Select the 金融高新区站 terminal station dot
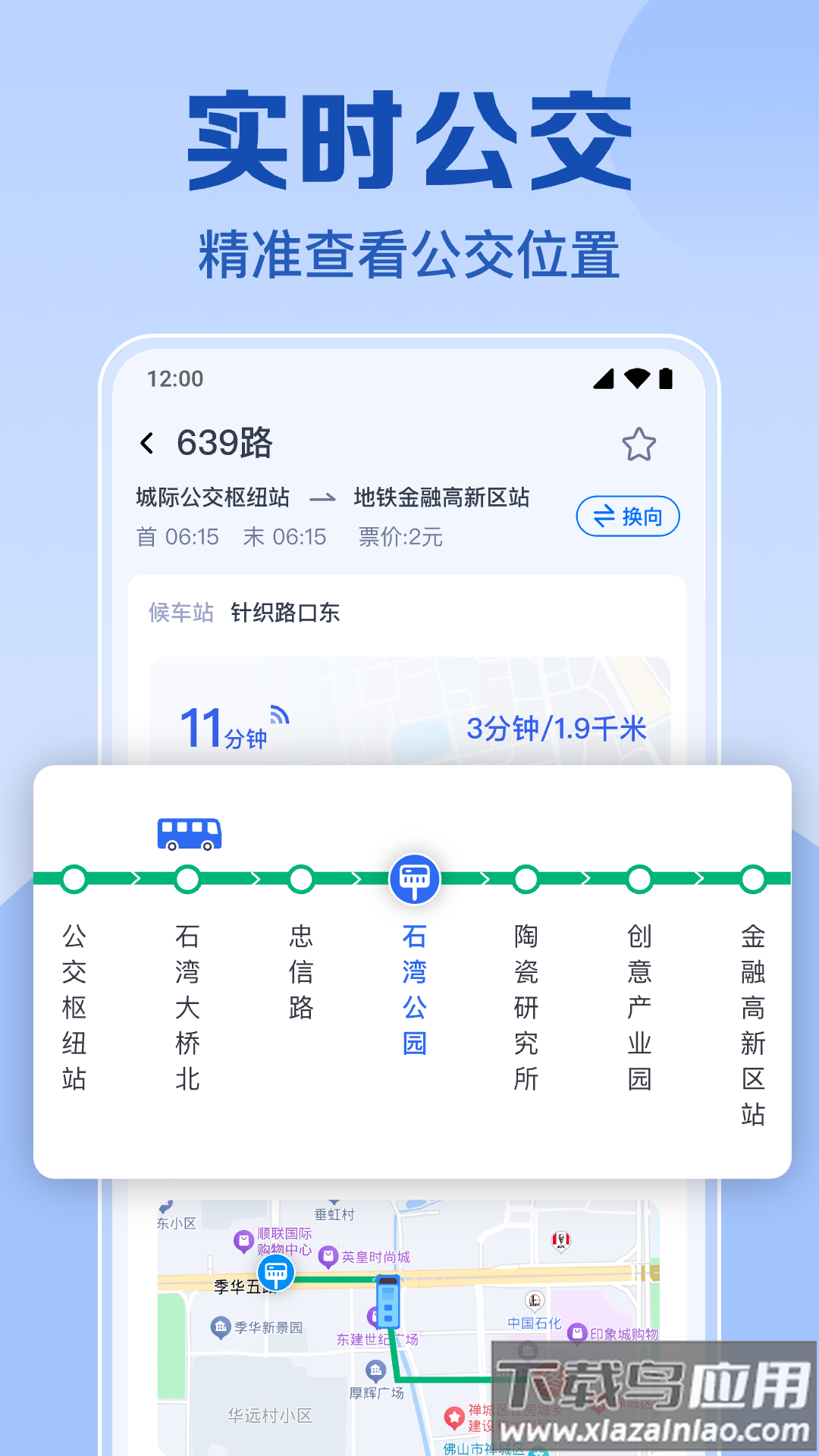The height and width of the screenshot is (1456, 819). pos(752,880)
